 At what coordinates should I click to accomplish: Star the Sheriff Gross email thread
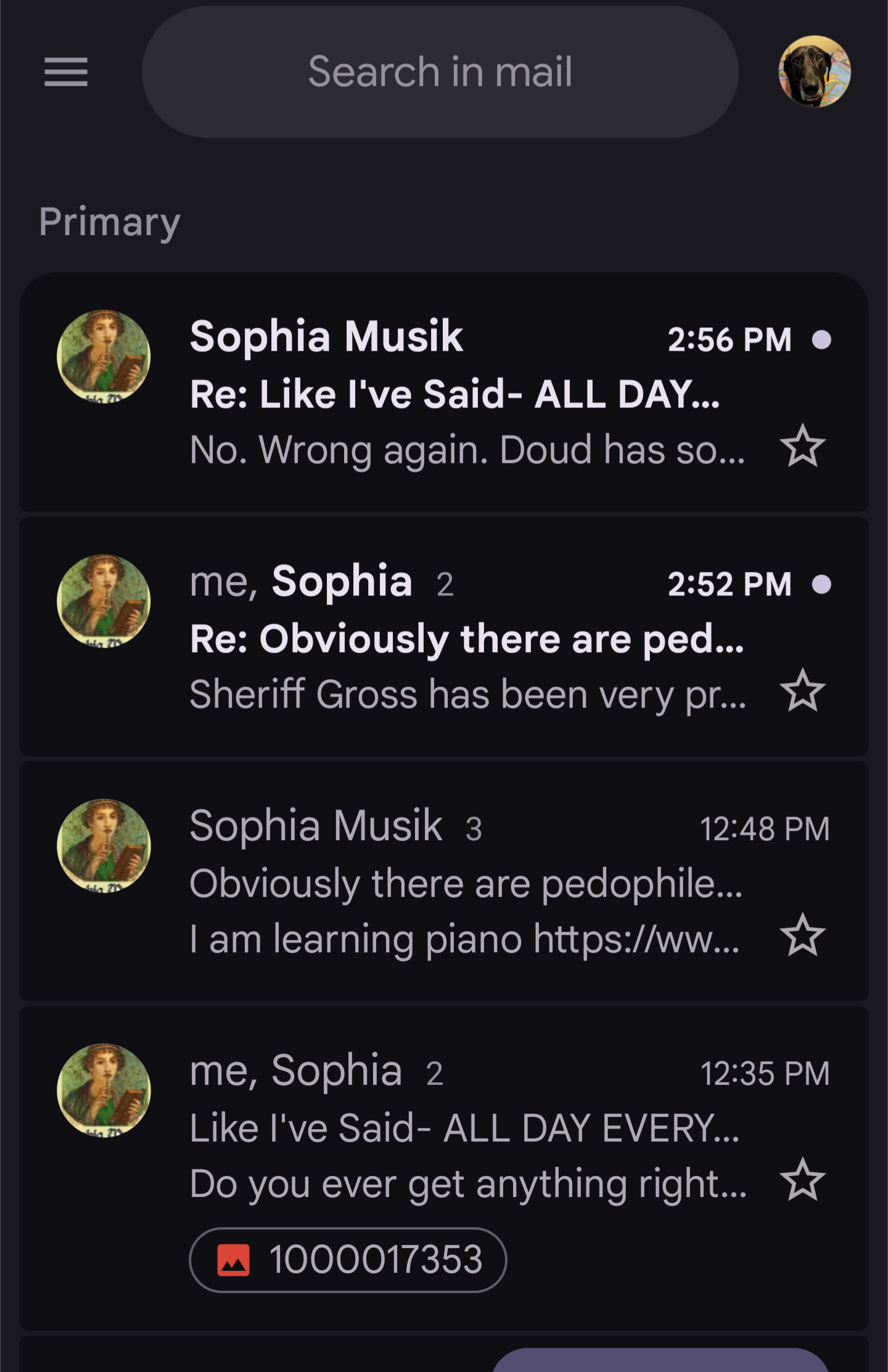[x=802, y=691]
